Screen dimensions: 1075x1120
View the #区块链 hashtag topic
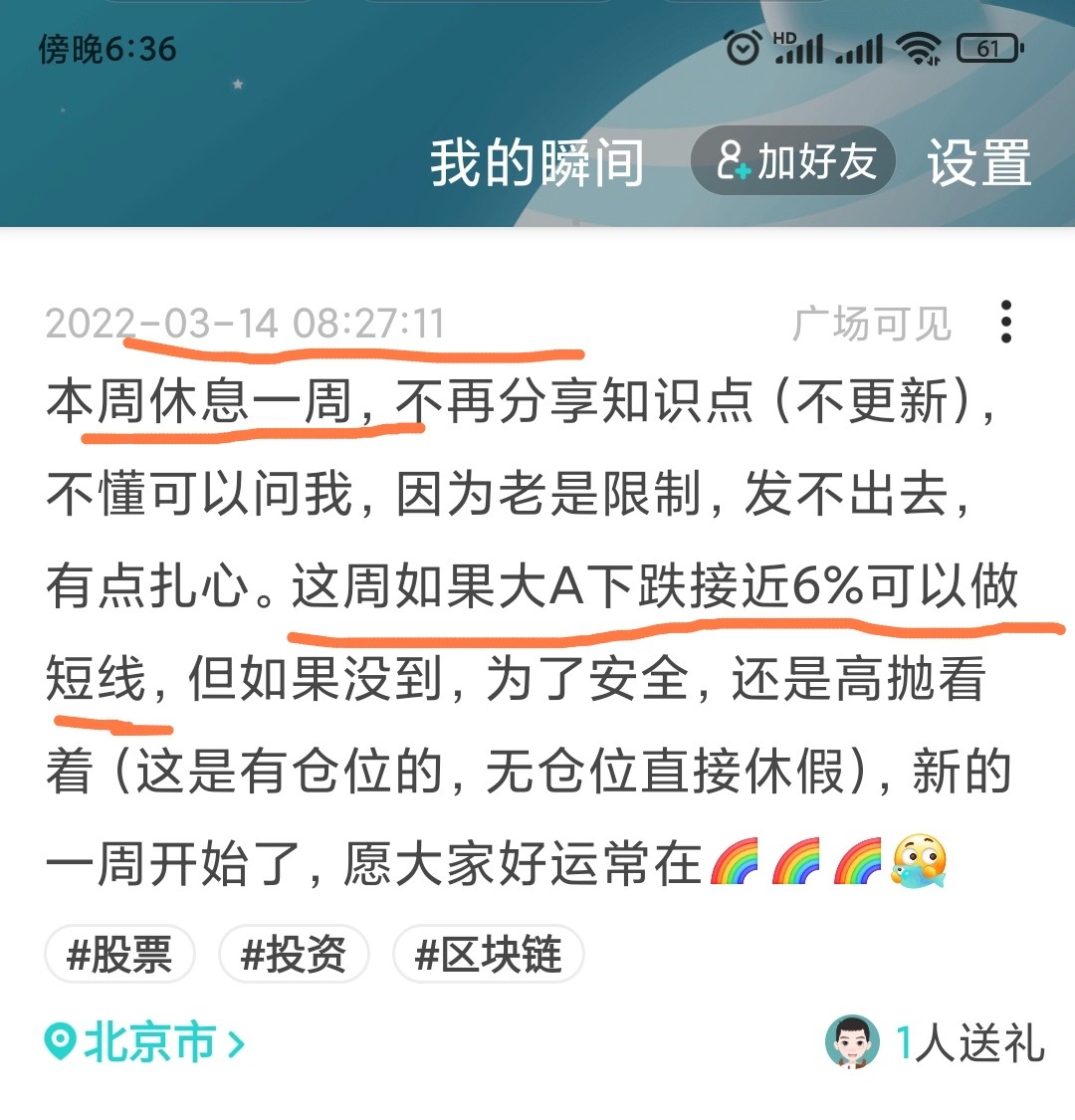tap(488, 955)
